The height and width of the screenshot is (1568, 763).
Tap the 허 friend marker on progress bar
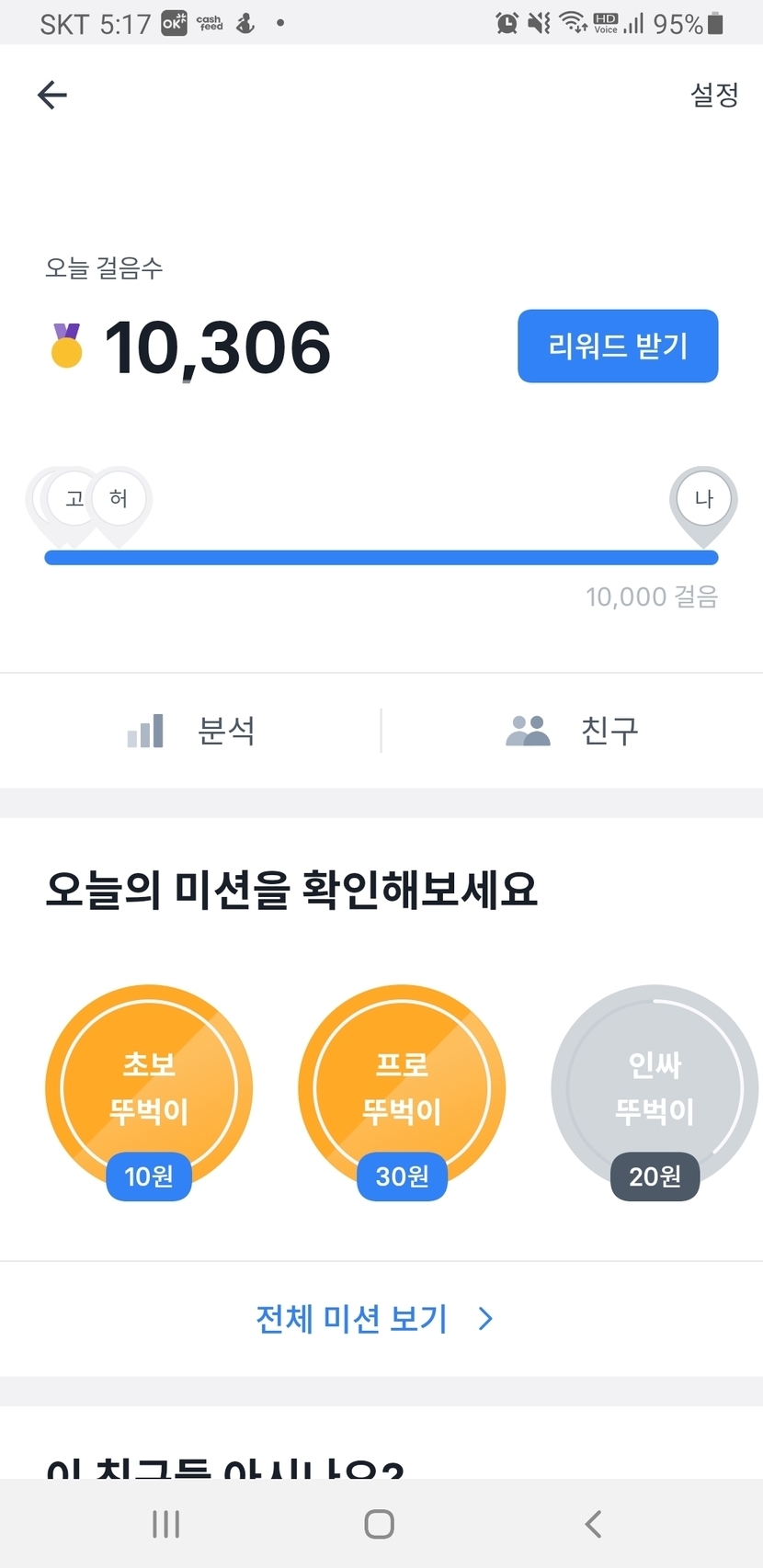click(x=119, y=499)
